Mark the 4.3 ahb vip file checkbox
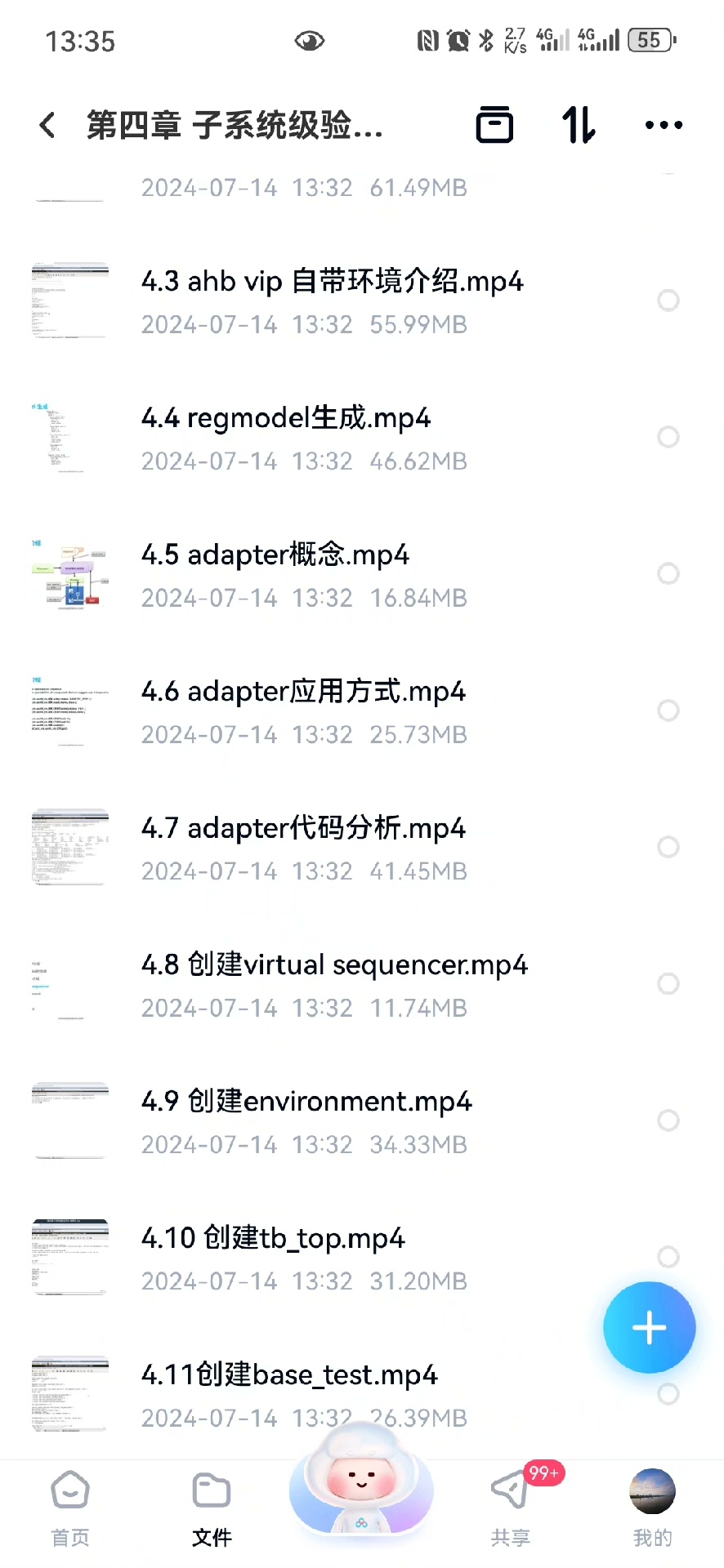Viewport: 724px width, 1568px height. [x=668, y=301]
